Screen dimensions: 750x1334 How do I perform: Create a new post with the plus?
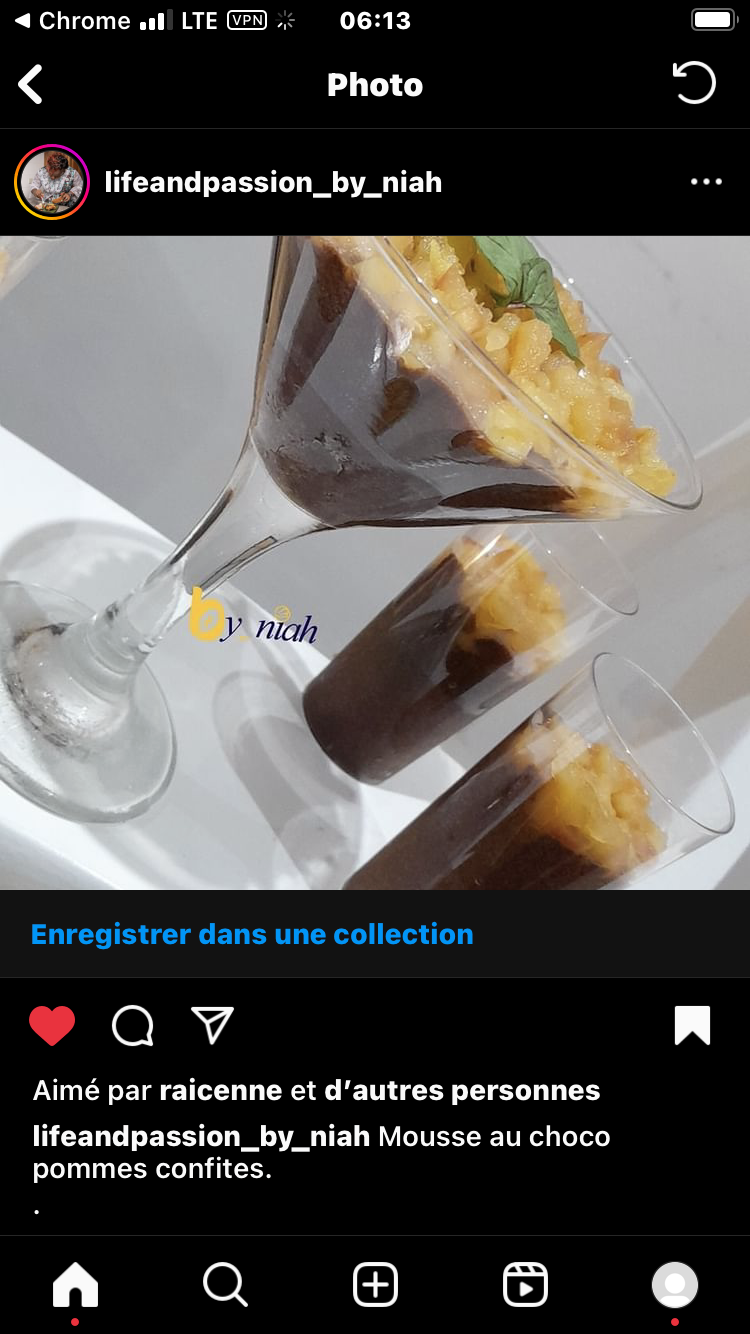click(x=375, y=1285)
